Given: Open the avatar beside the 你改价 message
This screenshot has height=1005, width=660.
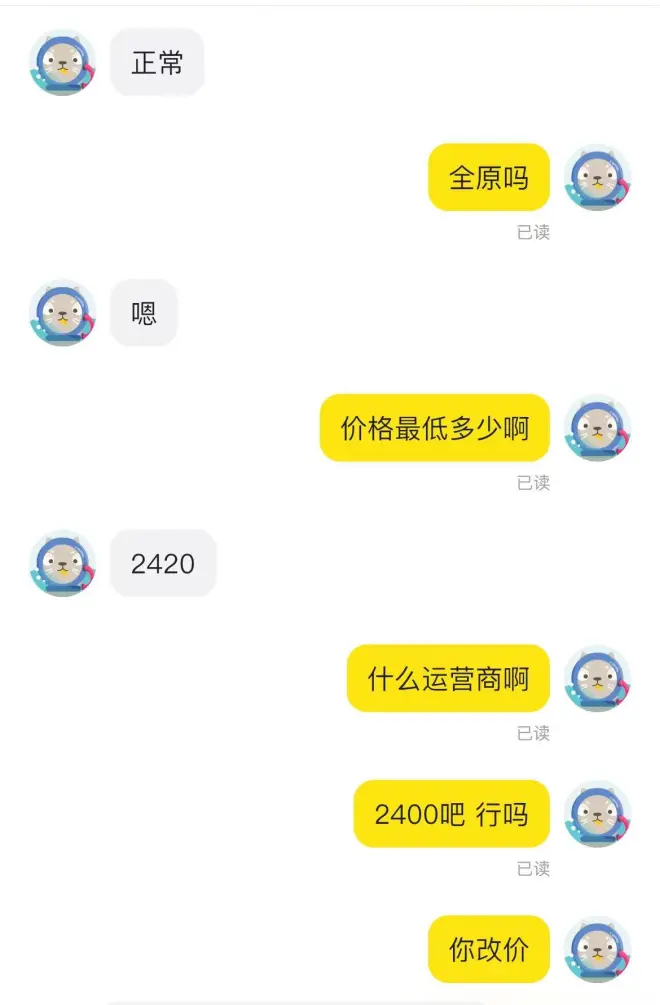Looking at the screenshot, I should tap(597, 949).
